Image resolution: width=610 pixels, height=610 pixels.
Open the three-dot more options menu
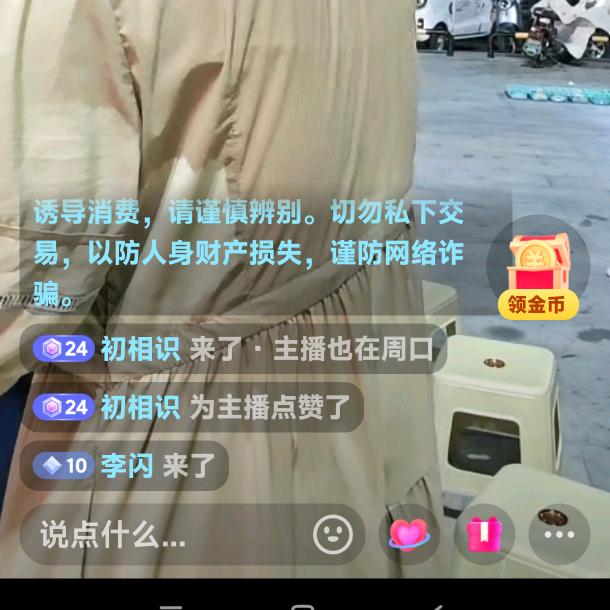coord(560,535)
